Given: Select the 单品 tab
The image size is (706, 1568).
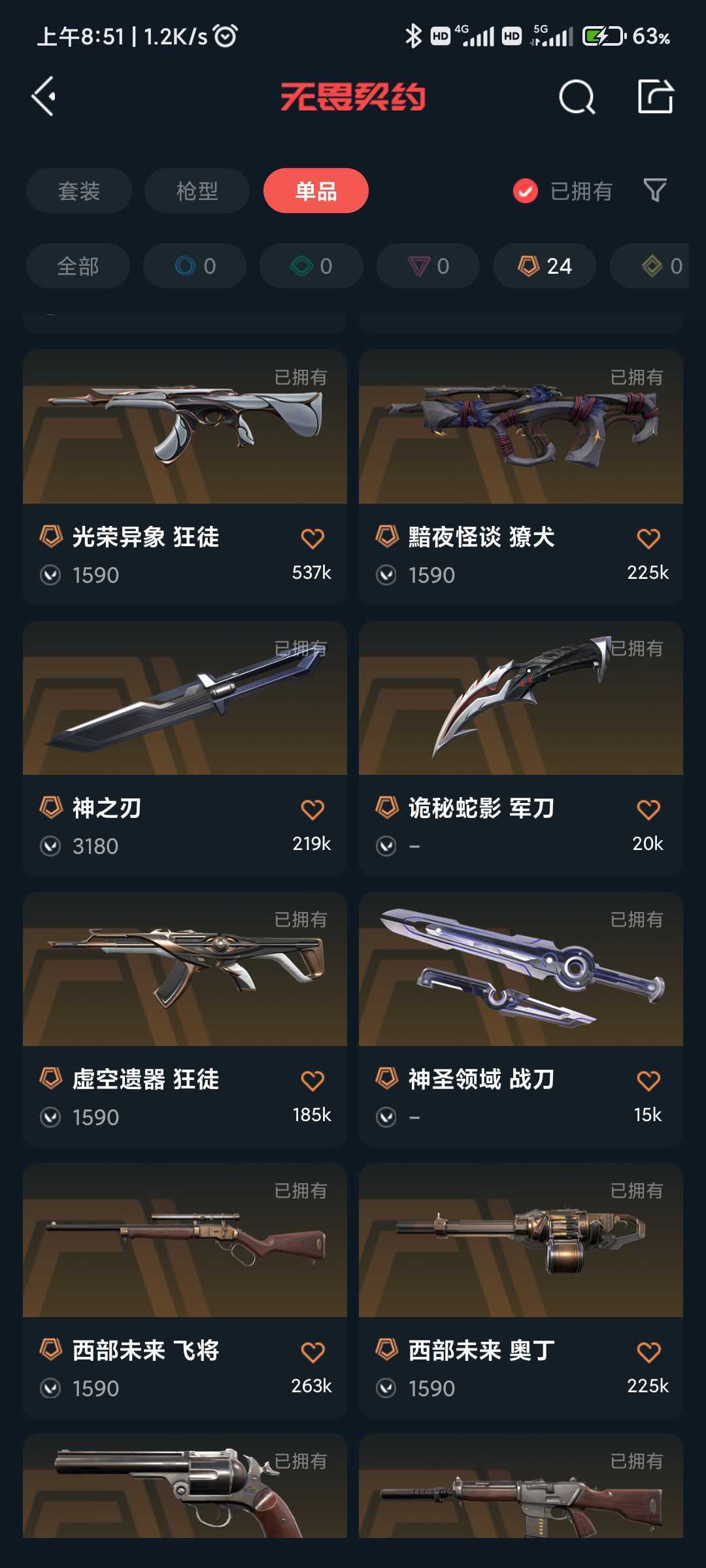Looking at the screenshot, I should pyautogui.click(x=316, y=191).
